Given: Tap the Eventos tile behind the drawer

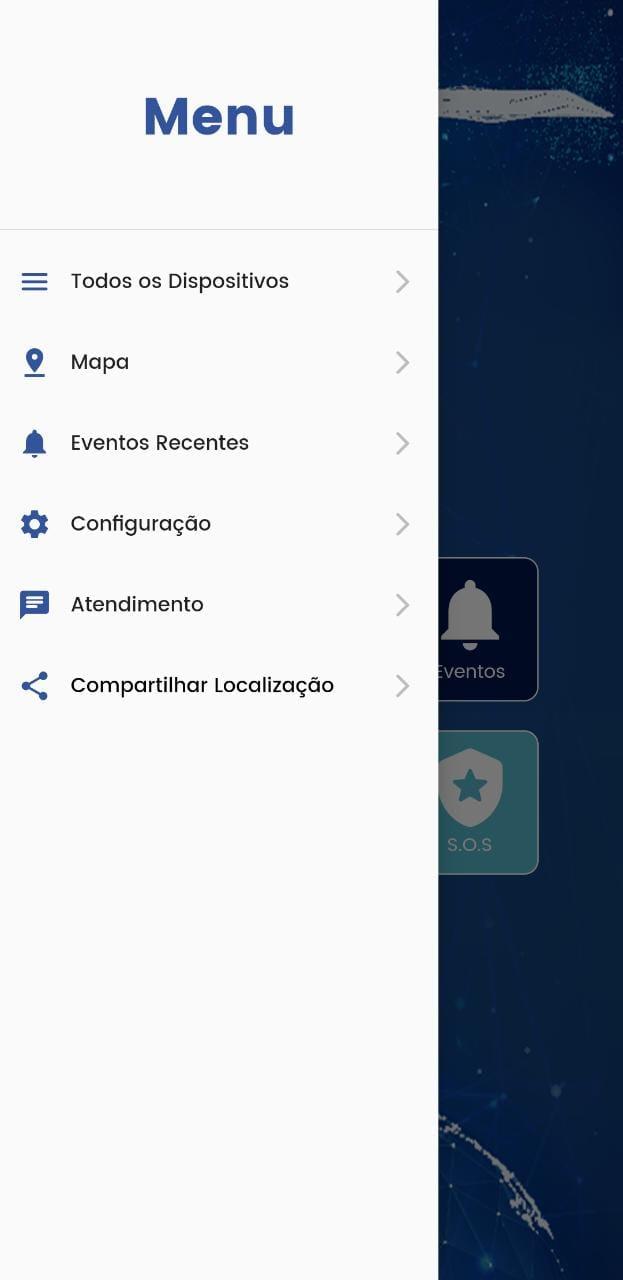Looking at the screenshot, I should coord(488,629).
